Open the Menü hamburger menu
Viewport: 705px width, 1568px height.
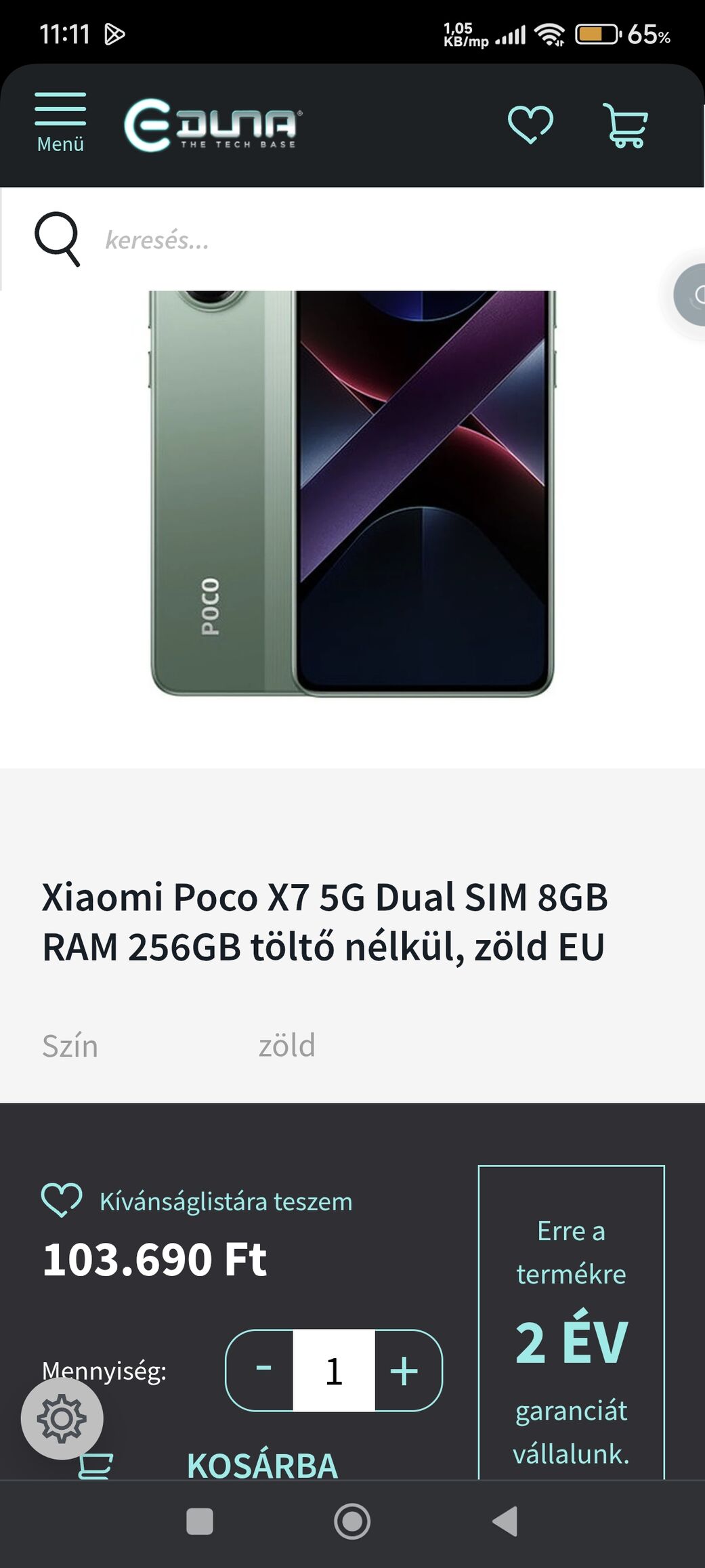coord(60,123)
